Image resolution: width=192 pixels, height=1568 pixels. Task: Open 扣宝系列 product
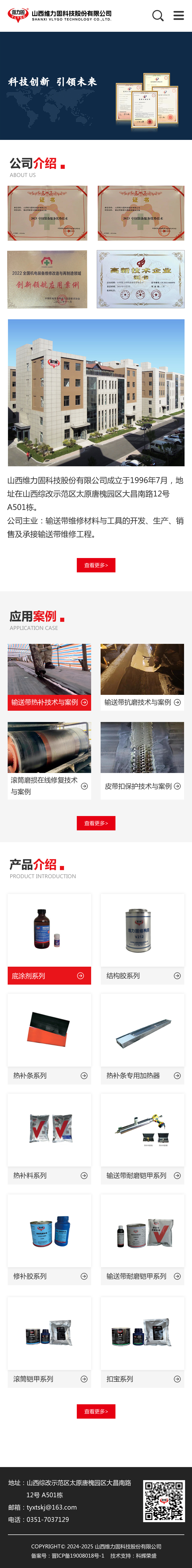pos(142,1379)
